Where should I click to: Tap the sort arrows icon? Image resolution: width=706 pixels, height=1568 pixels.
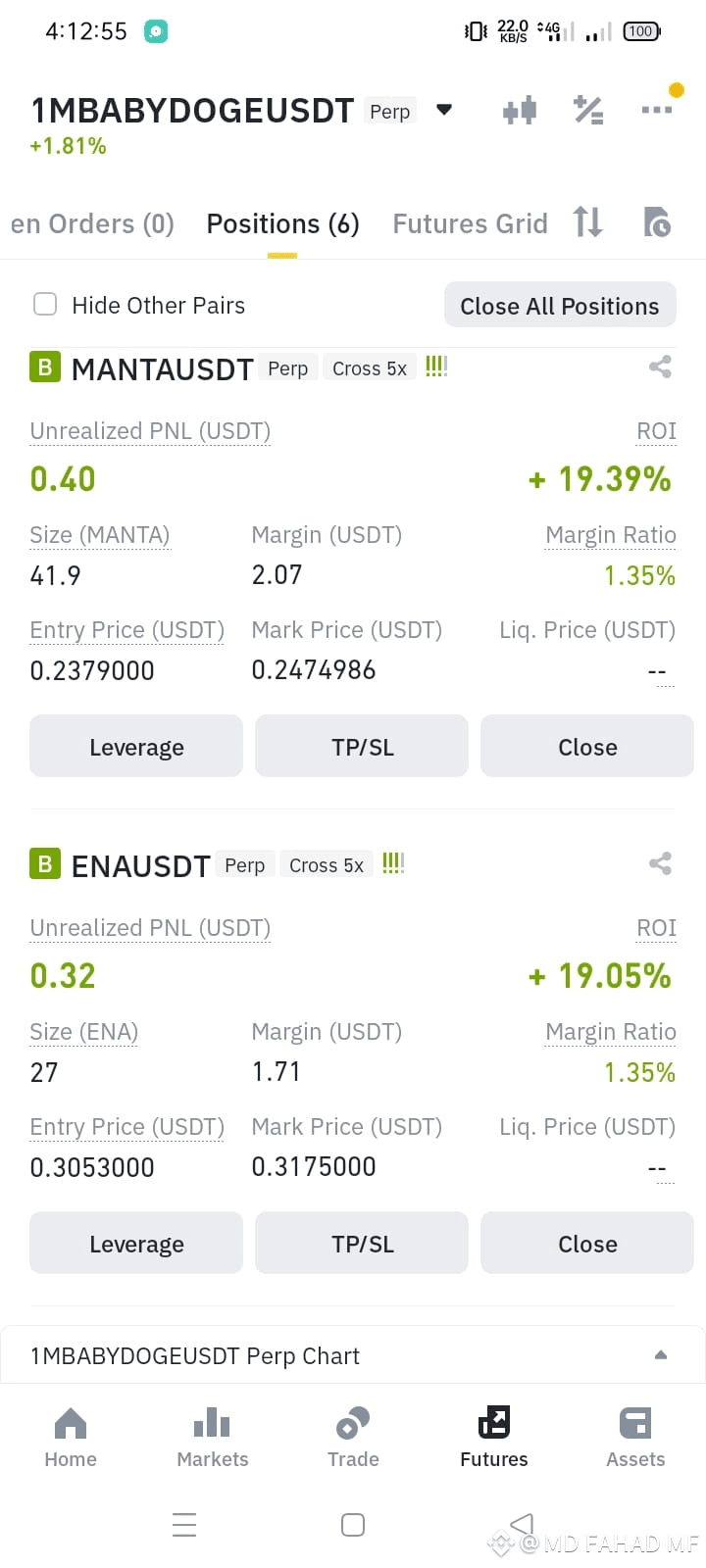(588, 222)
